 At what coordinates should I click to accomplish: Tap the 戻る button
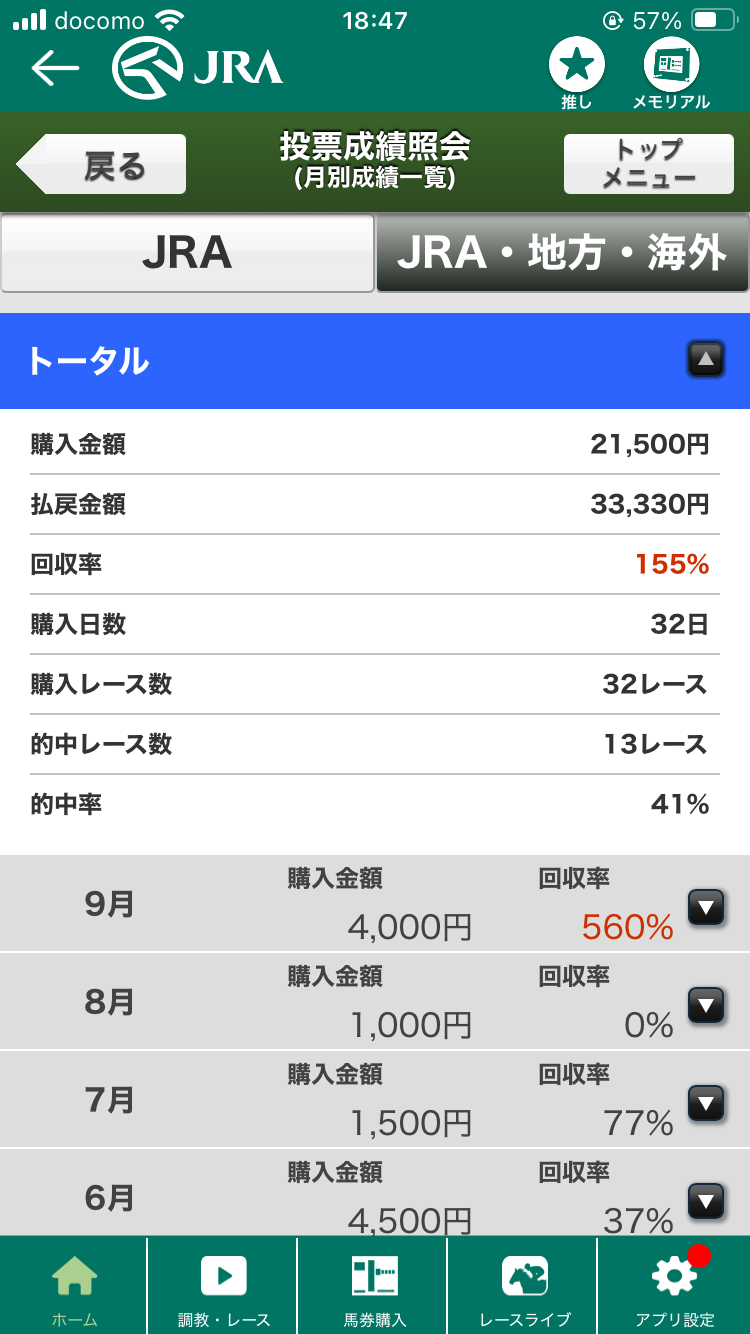102,164
